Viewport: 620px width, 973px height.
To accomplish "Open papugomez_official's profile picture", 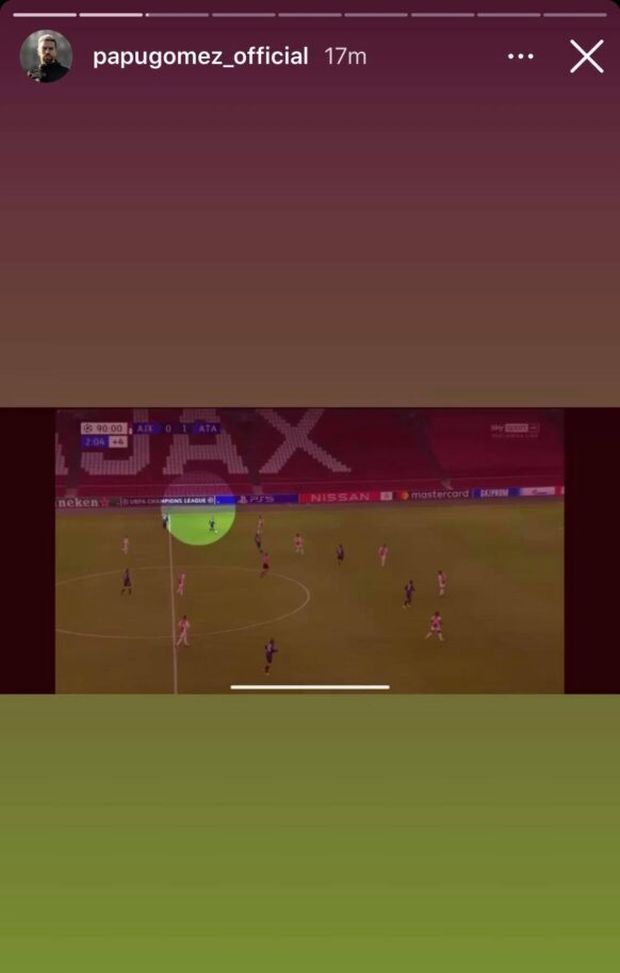I will [x=46, y=57].
